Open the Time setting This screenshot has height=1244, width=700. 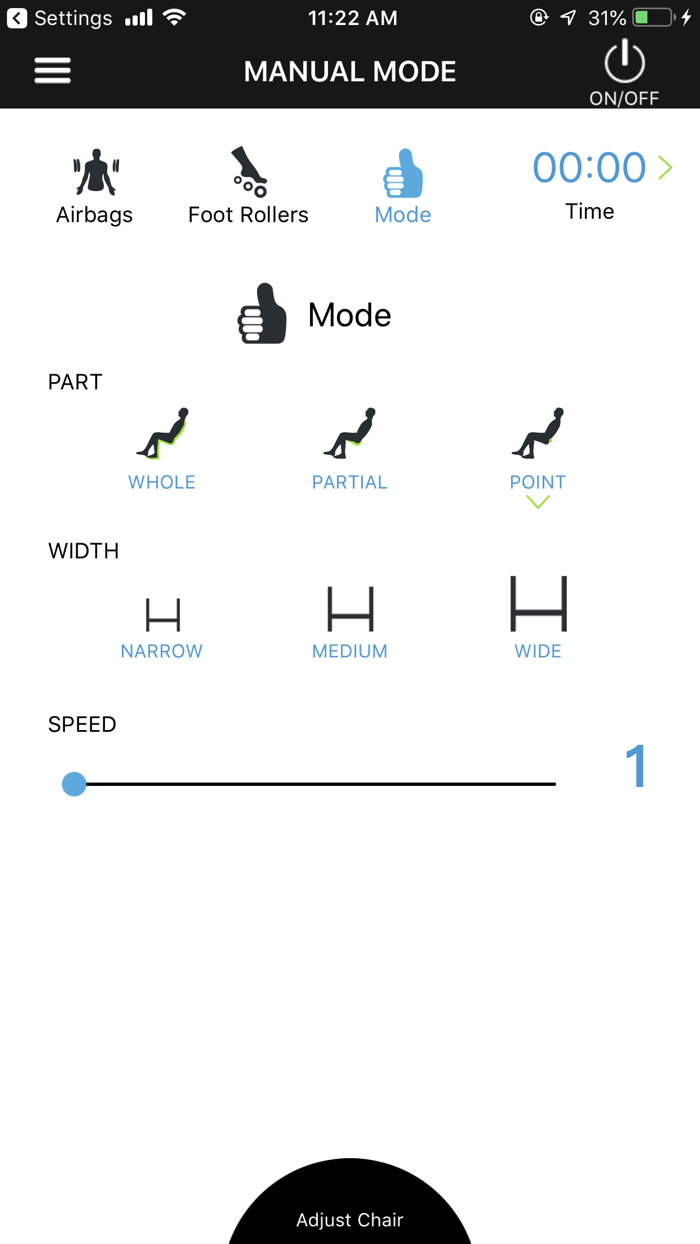[x=601, y=184]
